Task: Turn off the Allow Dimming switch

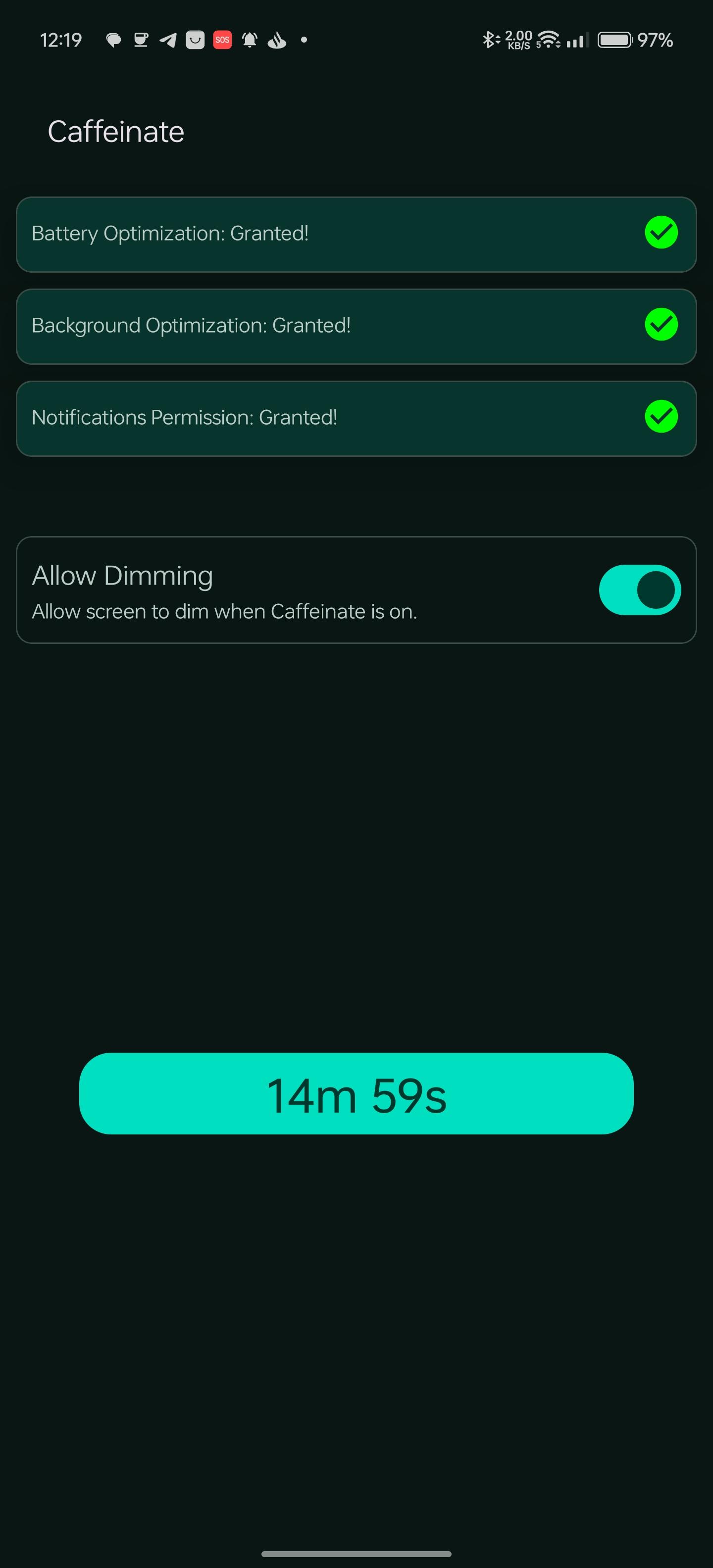Action: click(x=639, y=590)
